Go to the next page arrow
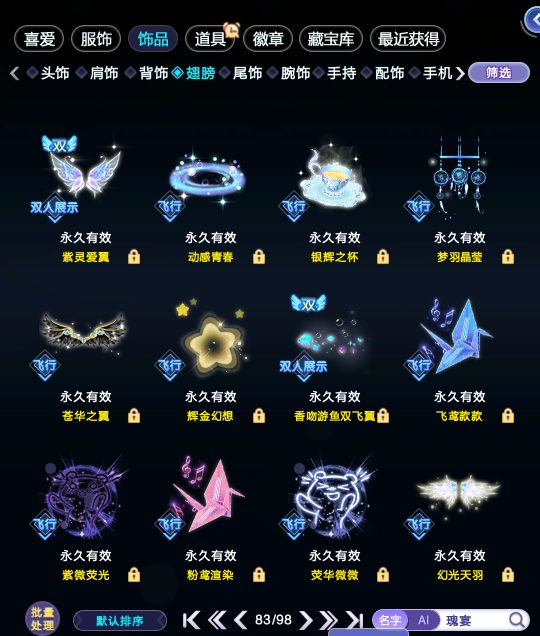The image size is (540, 636). click(306, 620)
